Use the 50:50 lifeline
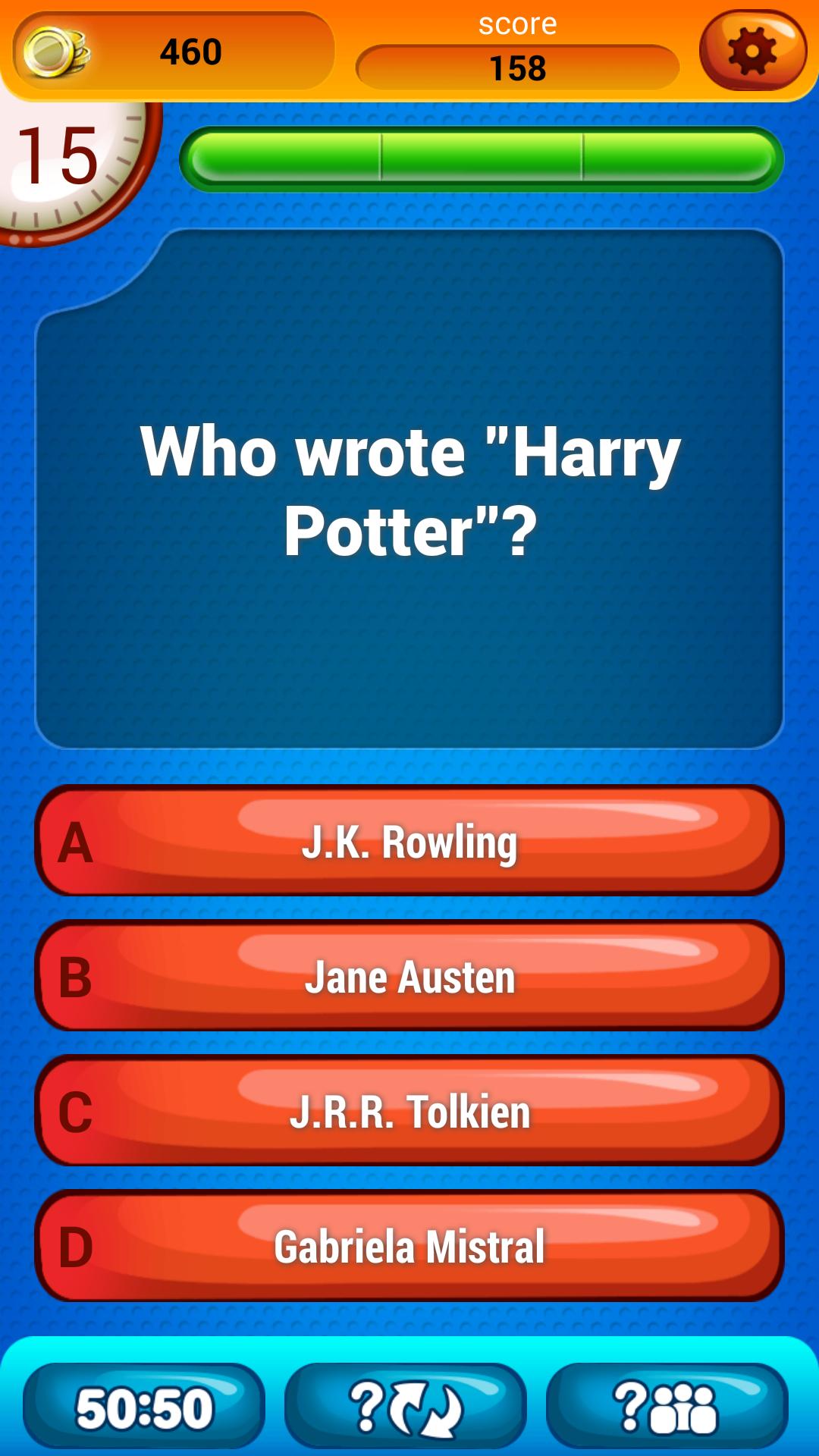 144,1407
